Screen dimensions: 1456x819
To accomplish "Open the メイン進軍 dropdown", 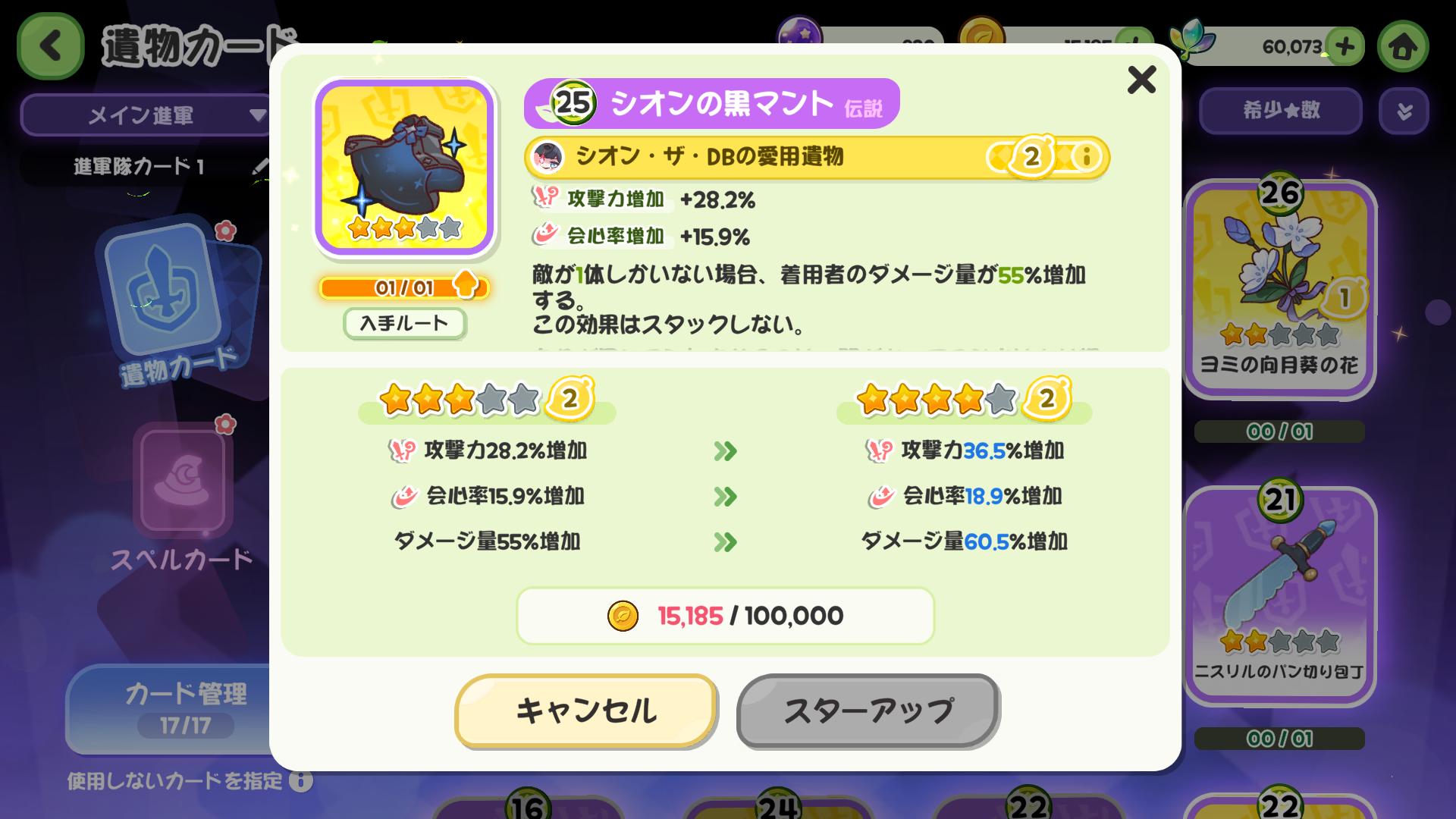I will click(144, 115).
